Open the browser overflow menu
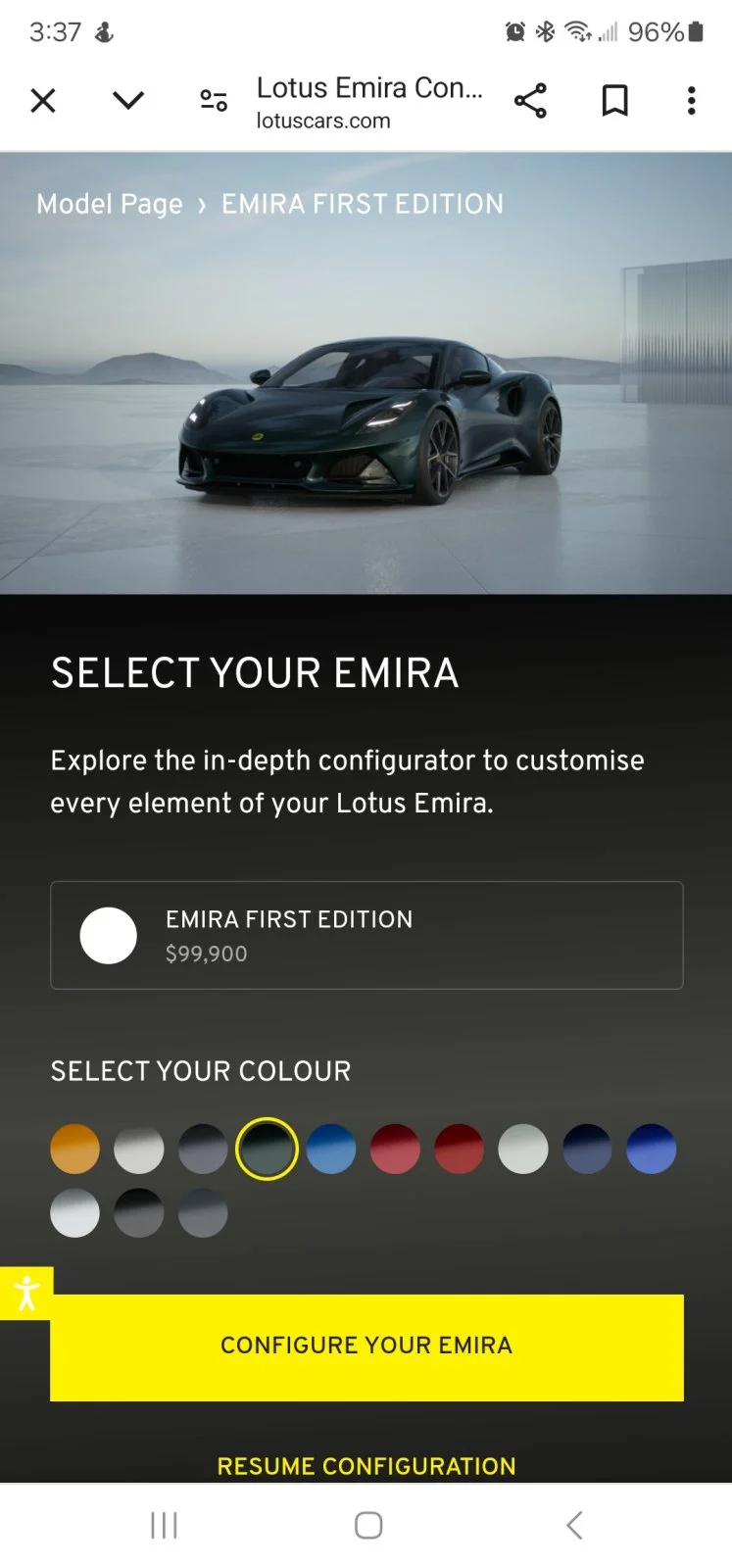Image resolution: width=732 pixels, height=1568 pixels. pyautogui.click(x=691, y=101)
